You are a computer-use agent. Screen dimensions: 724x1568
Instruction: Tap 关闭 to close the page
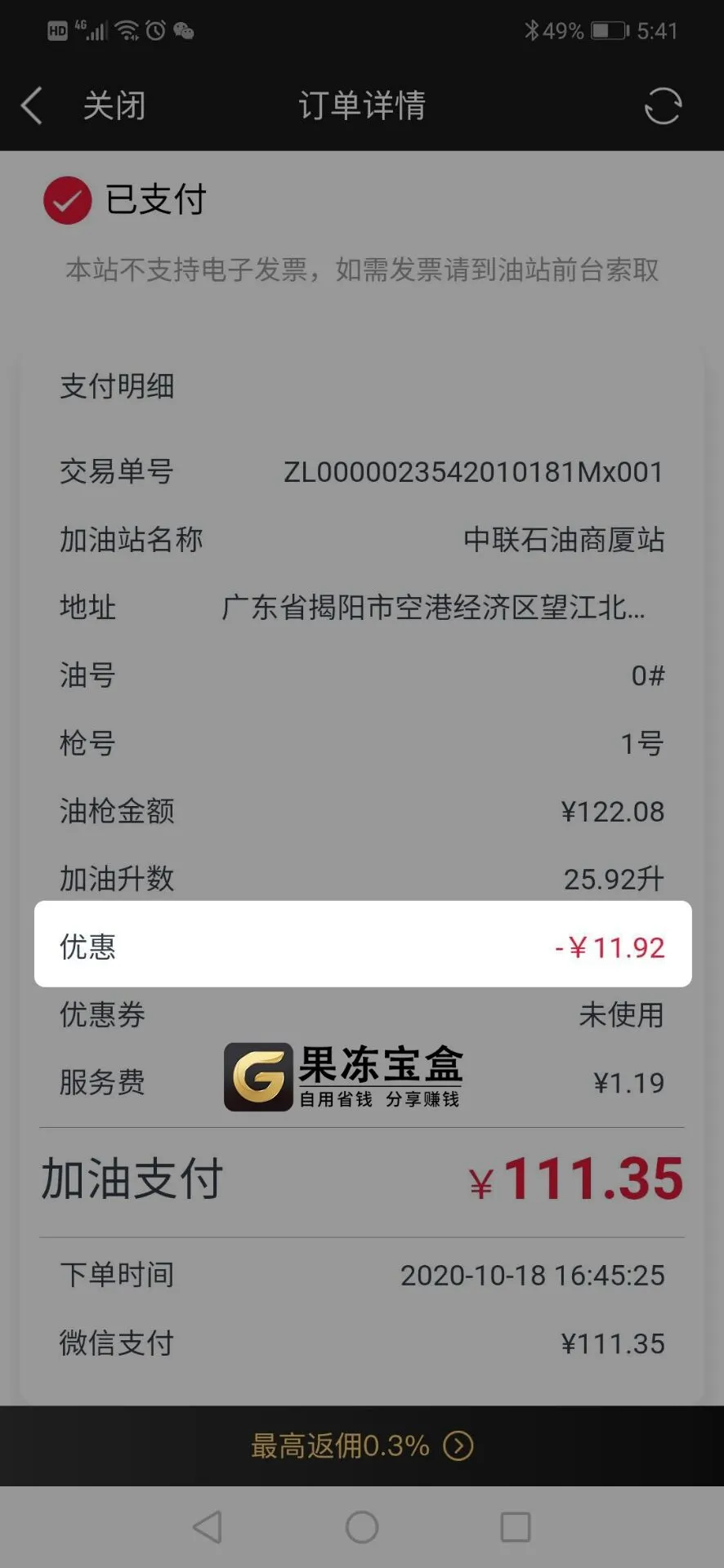tap(114, 106)
